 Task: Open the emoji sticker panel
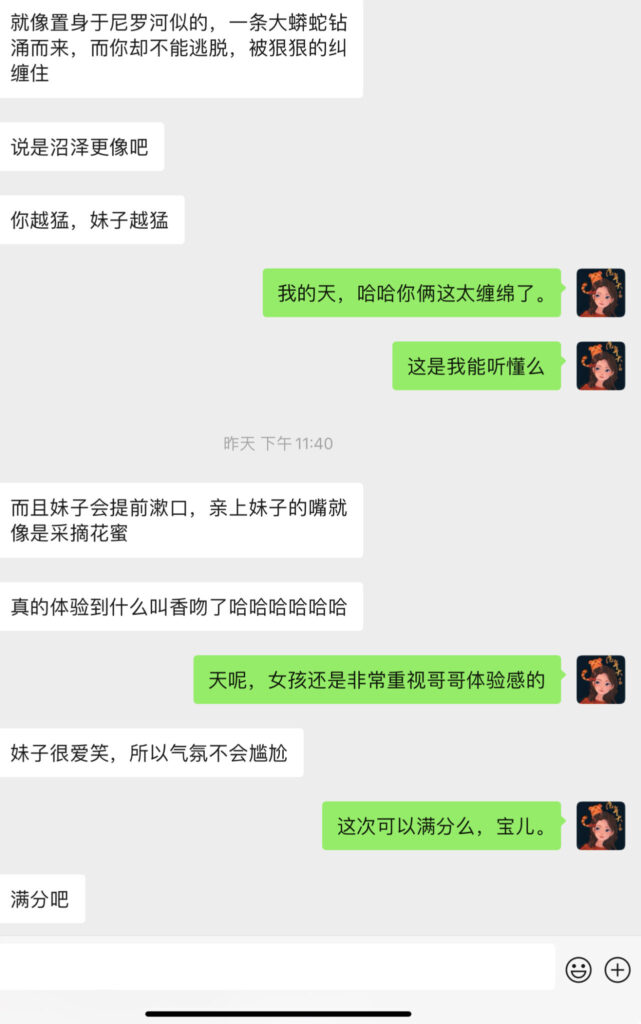point(578,969)
